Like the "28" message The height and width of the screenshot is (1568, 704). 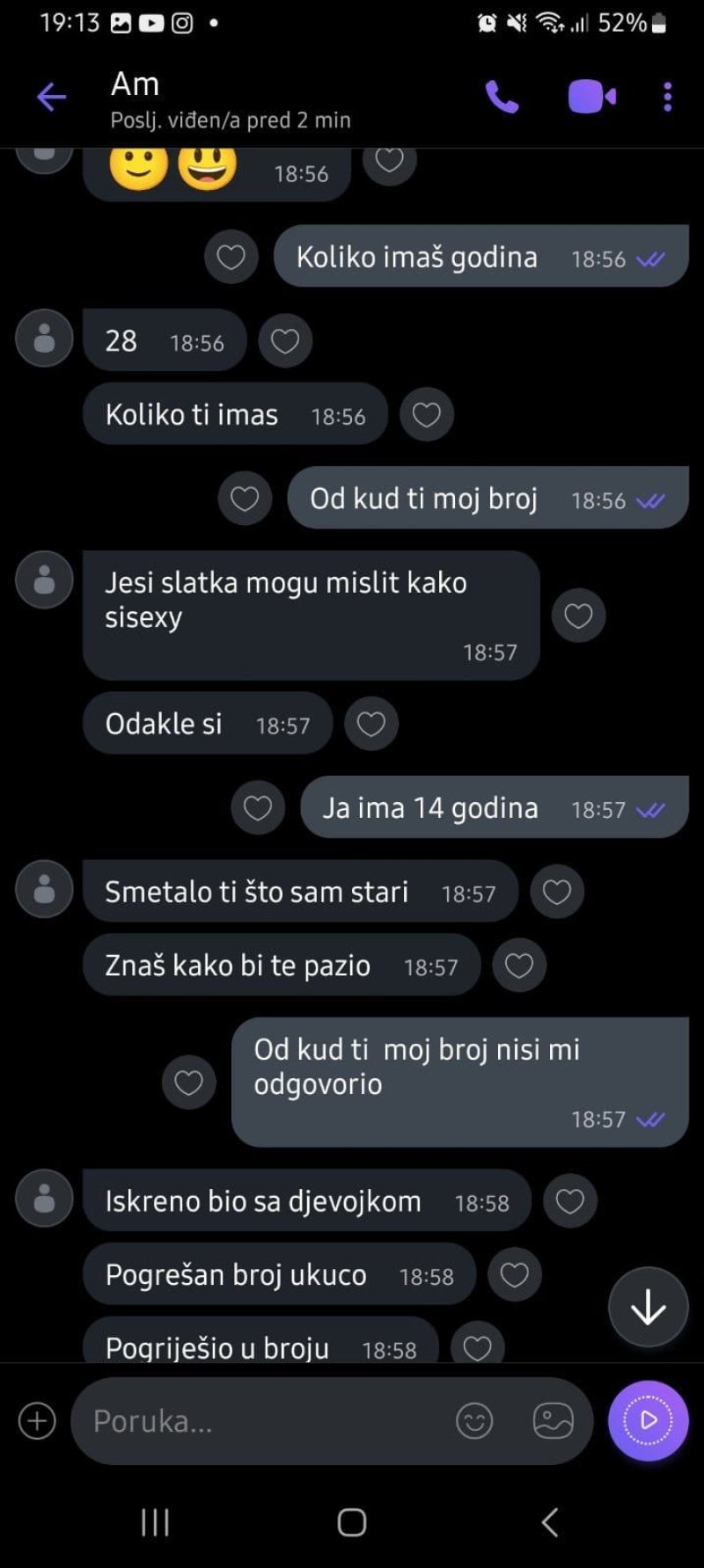pyautogui.click(x=285, y=341)
